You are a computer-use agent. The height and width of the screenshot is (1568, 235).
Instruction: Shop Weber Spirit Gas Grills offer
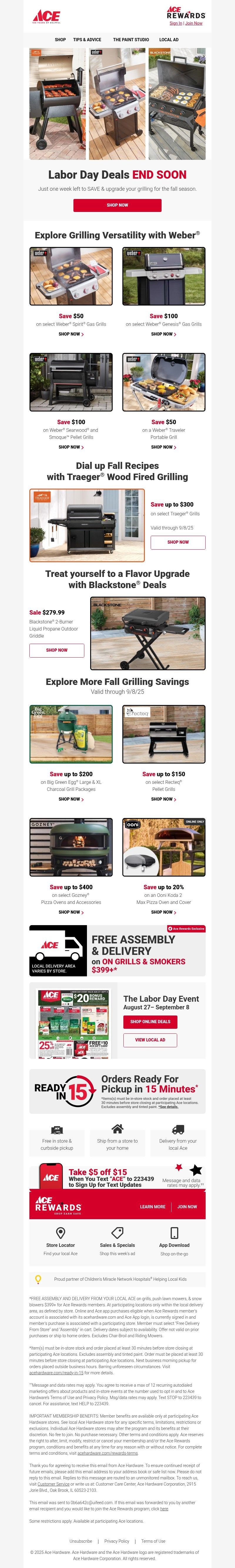(x=71, y=334)
